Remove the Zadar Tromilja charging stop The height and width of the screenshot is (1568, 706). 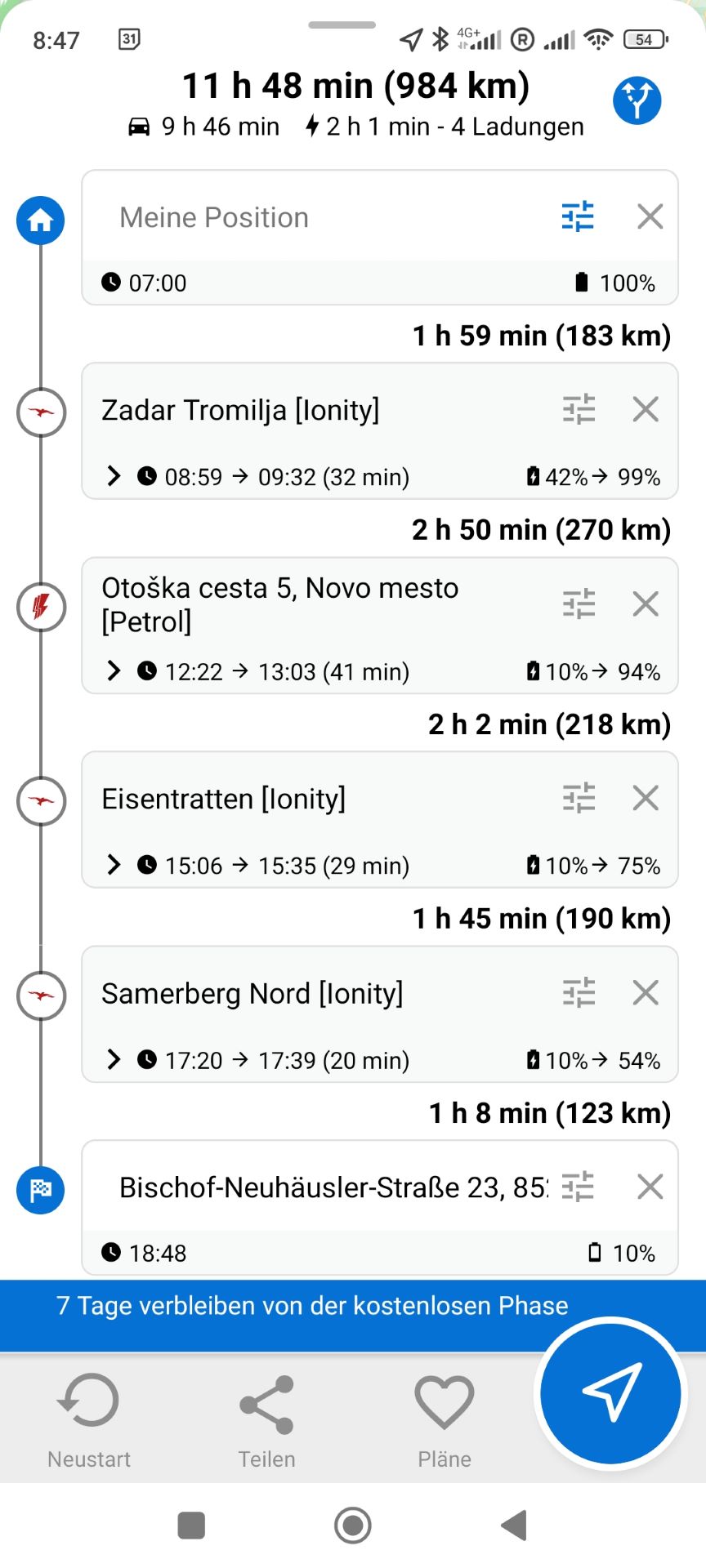[x=646, y=410]
